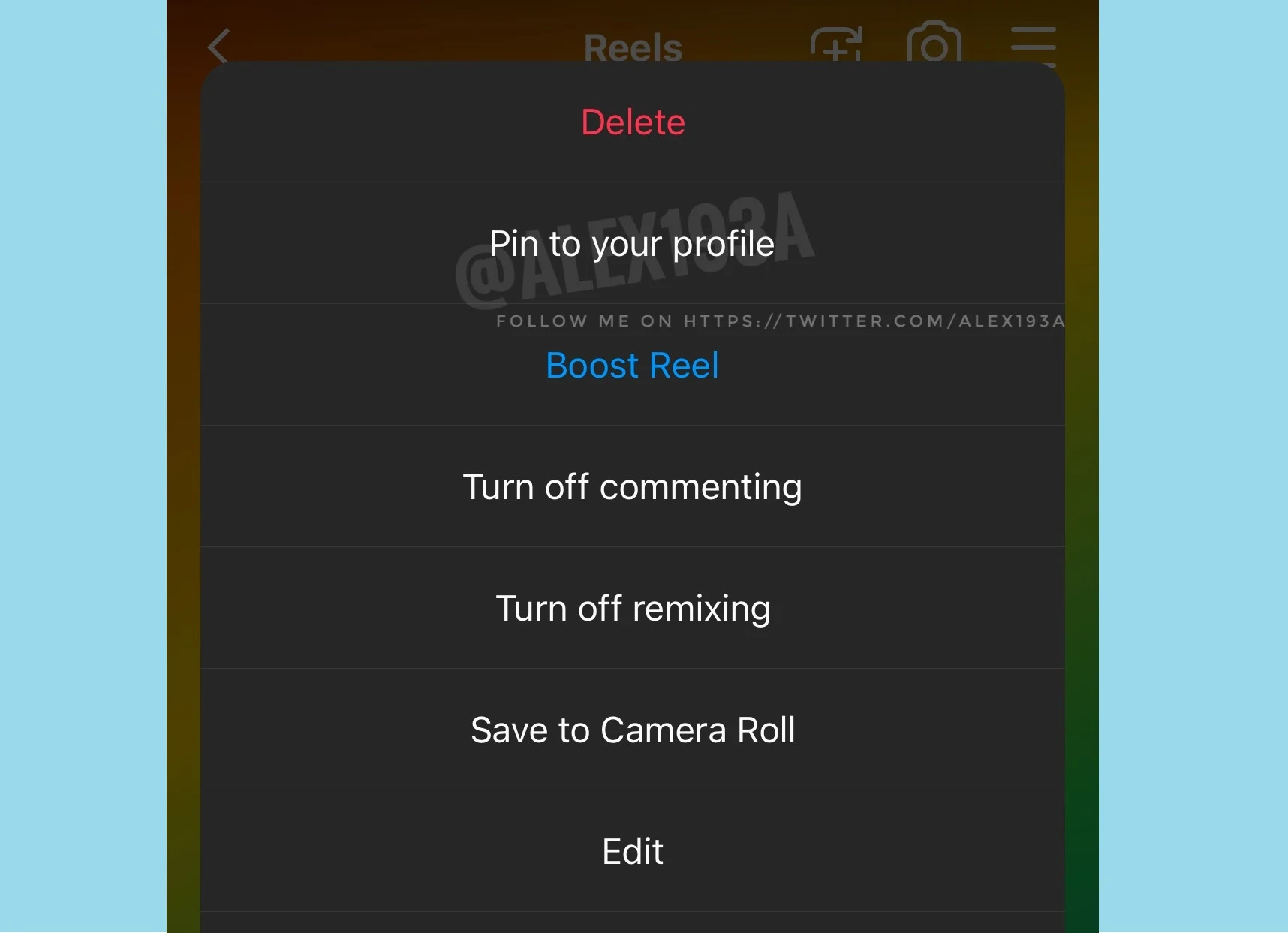Delete this reel
This screenshot has height=933, width=1288.
(x=633, y=122)
